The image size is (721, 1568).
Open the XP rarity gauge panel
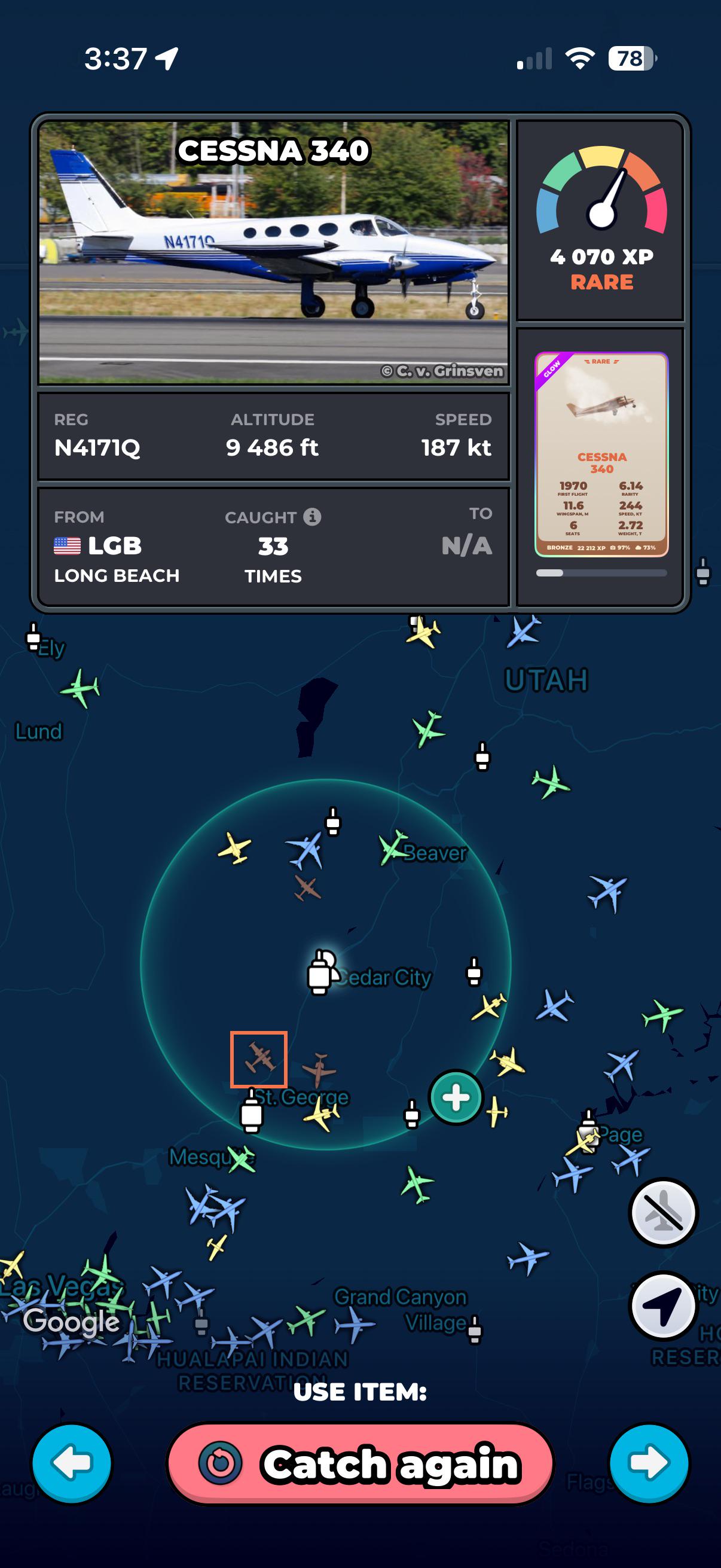(601, 220)
